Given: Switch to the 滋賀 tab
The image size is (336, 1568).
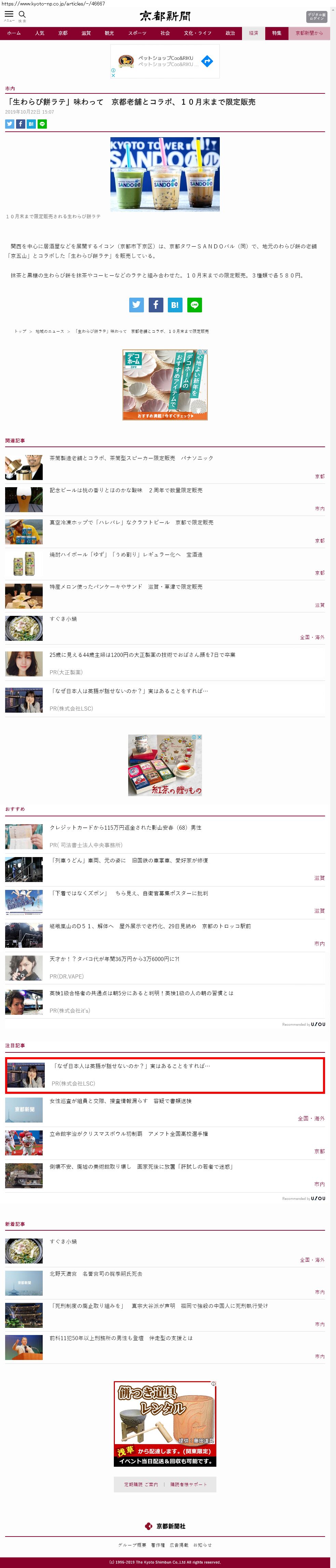Looking at the screenshot, I should coord(86,33).
